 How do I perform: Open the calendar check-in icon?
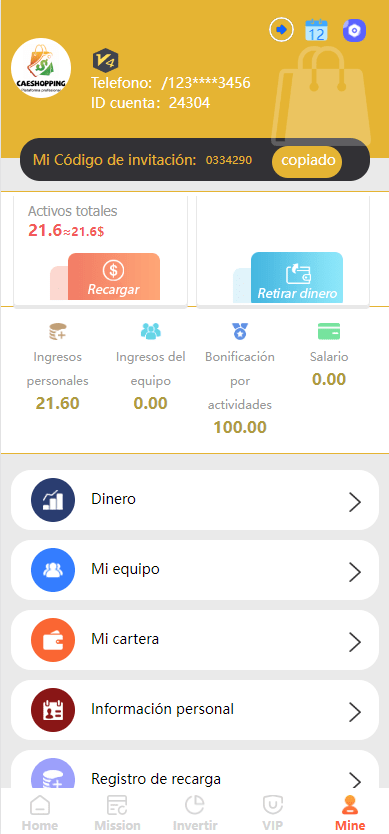[316, 30]
